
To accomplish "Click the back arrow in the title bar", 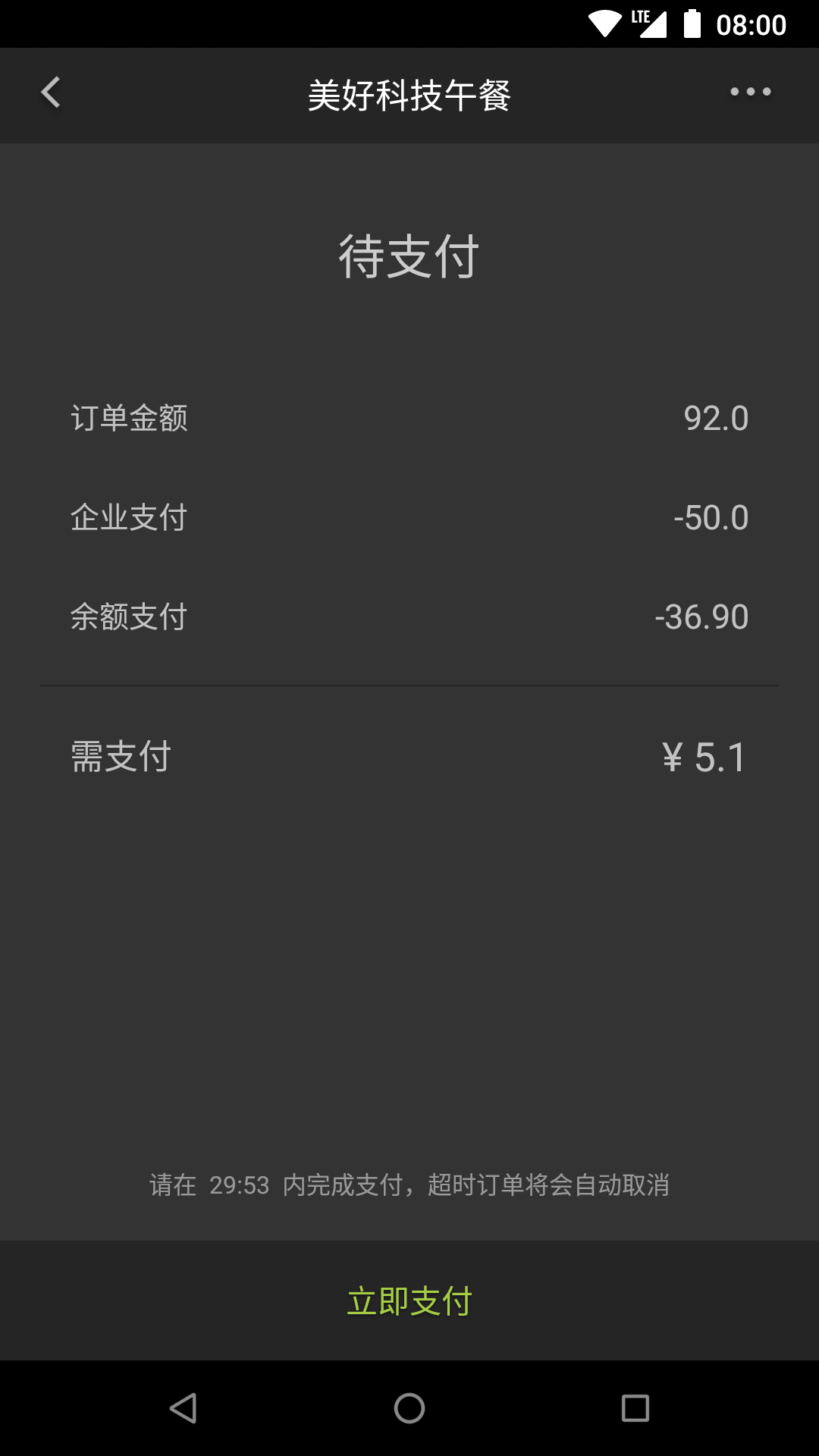I will (51, 93).
